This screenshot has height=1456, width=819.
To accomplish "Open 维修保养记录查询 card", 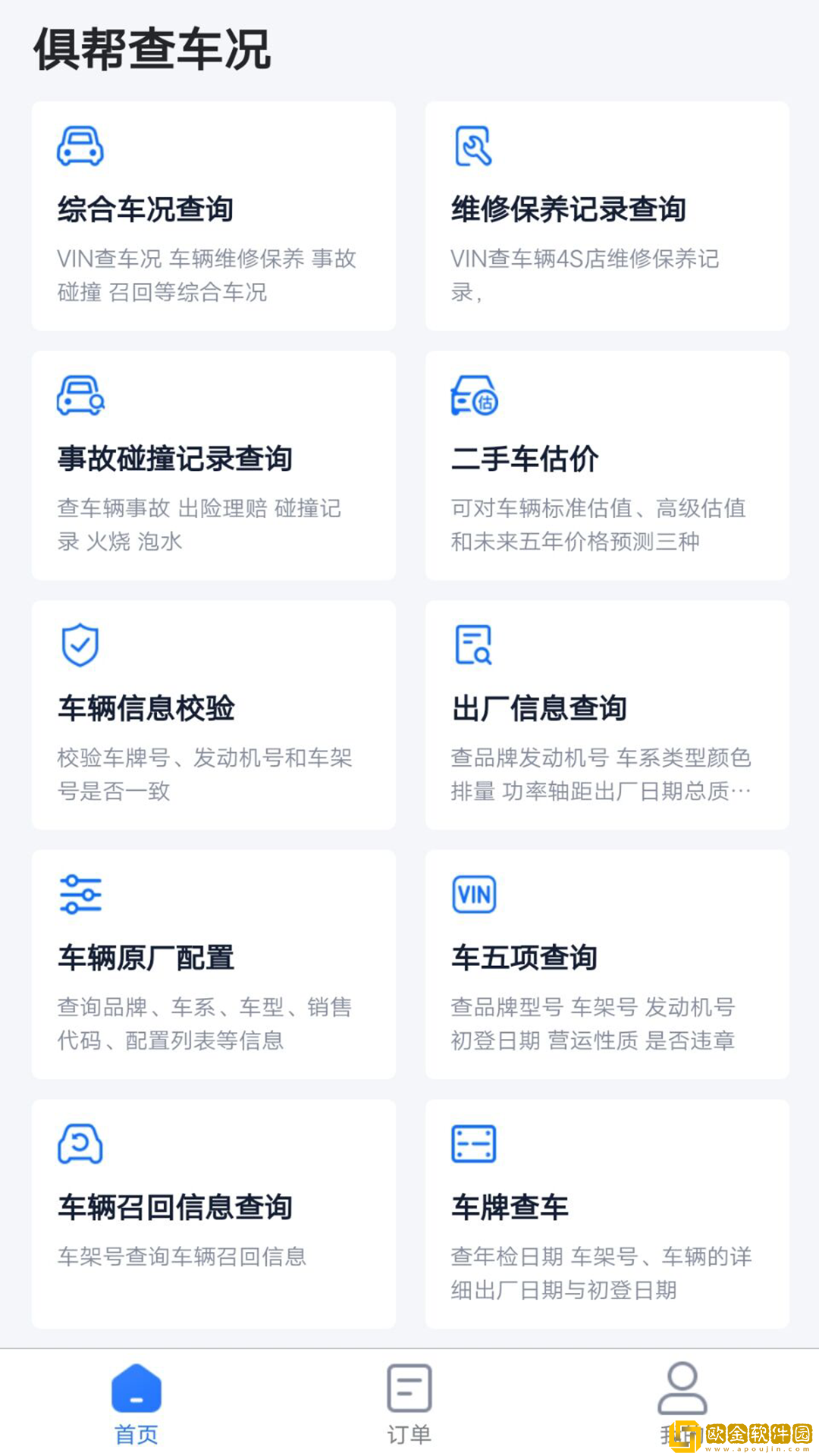I will (607, 216).
